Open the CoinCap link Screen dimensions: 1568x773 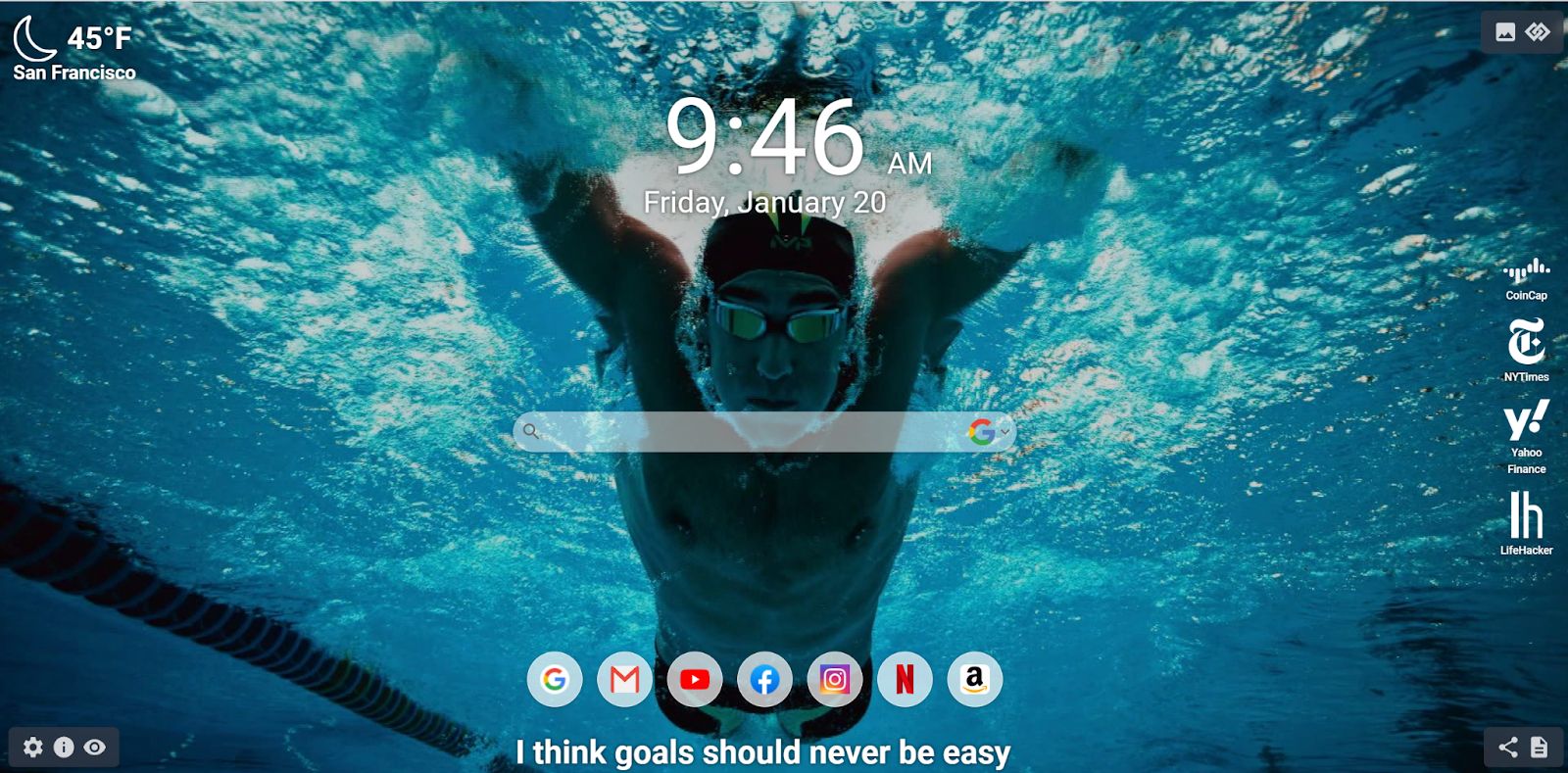(1526, 278)
